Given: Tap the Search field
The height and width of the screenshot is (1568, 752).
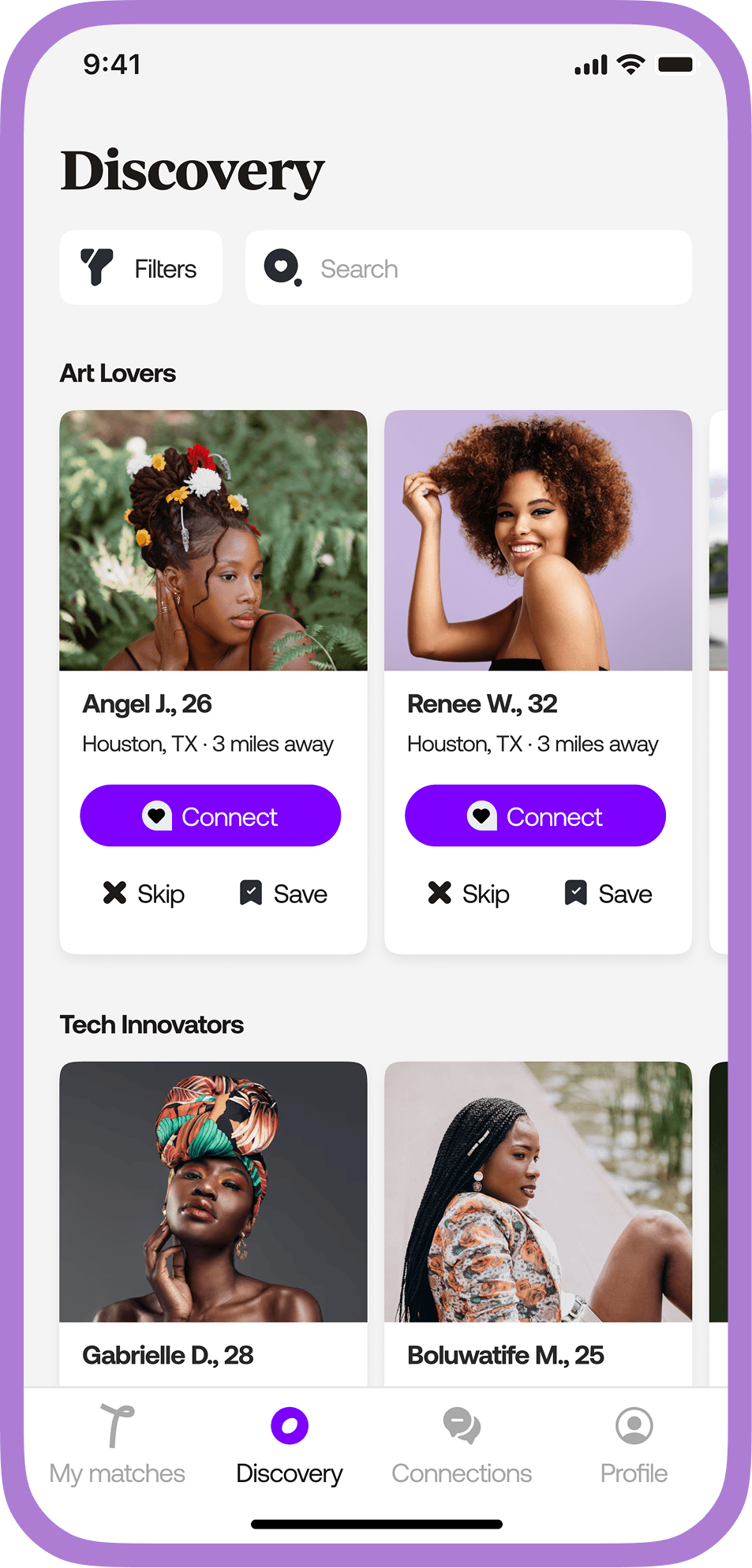Looking at the screenshot, I should (469, 268).
